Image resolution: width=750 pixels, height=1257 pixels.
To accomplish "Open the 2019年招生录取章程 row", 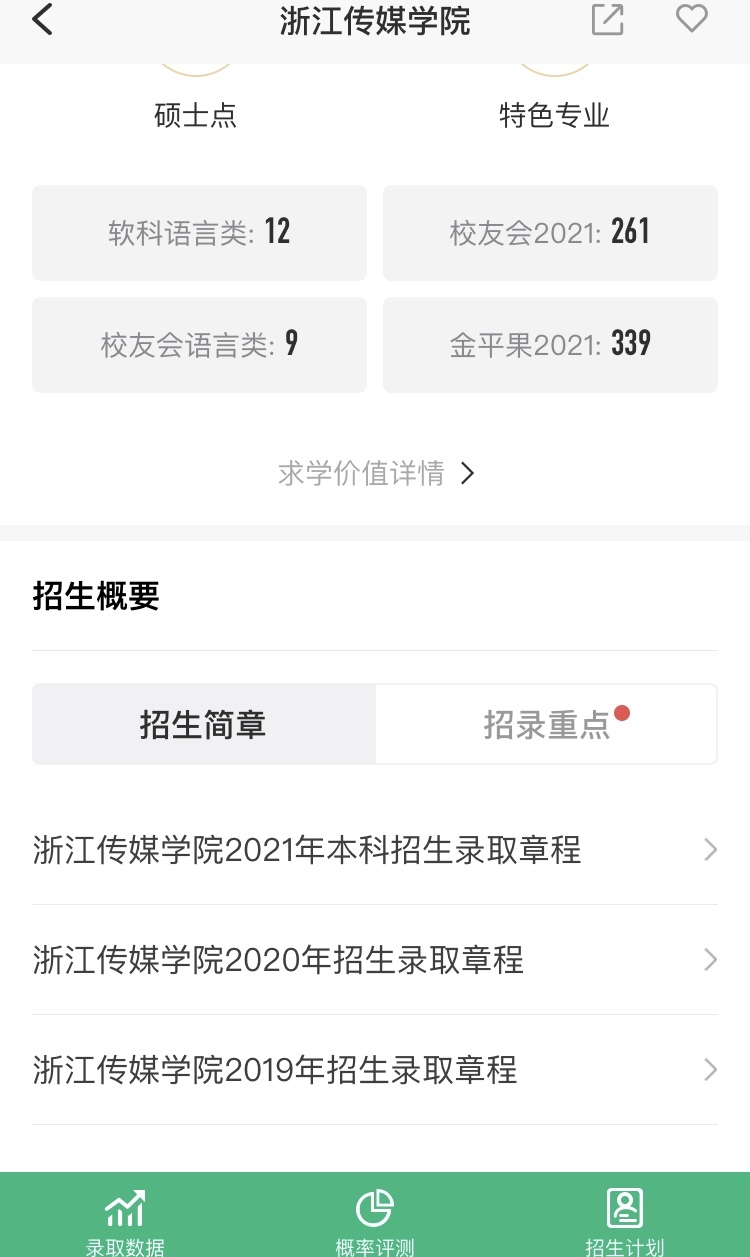I will pos(375,1070).
